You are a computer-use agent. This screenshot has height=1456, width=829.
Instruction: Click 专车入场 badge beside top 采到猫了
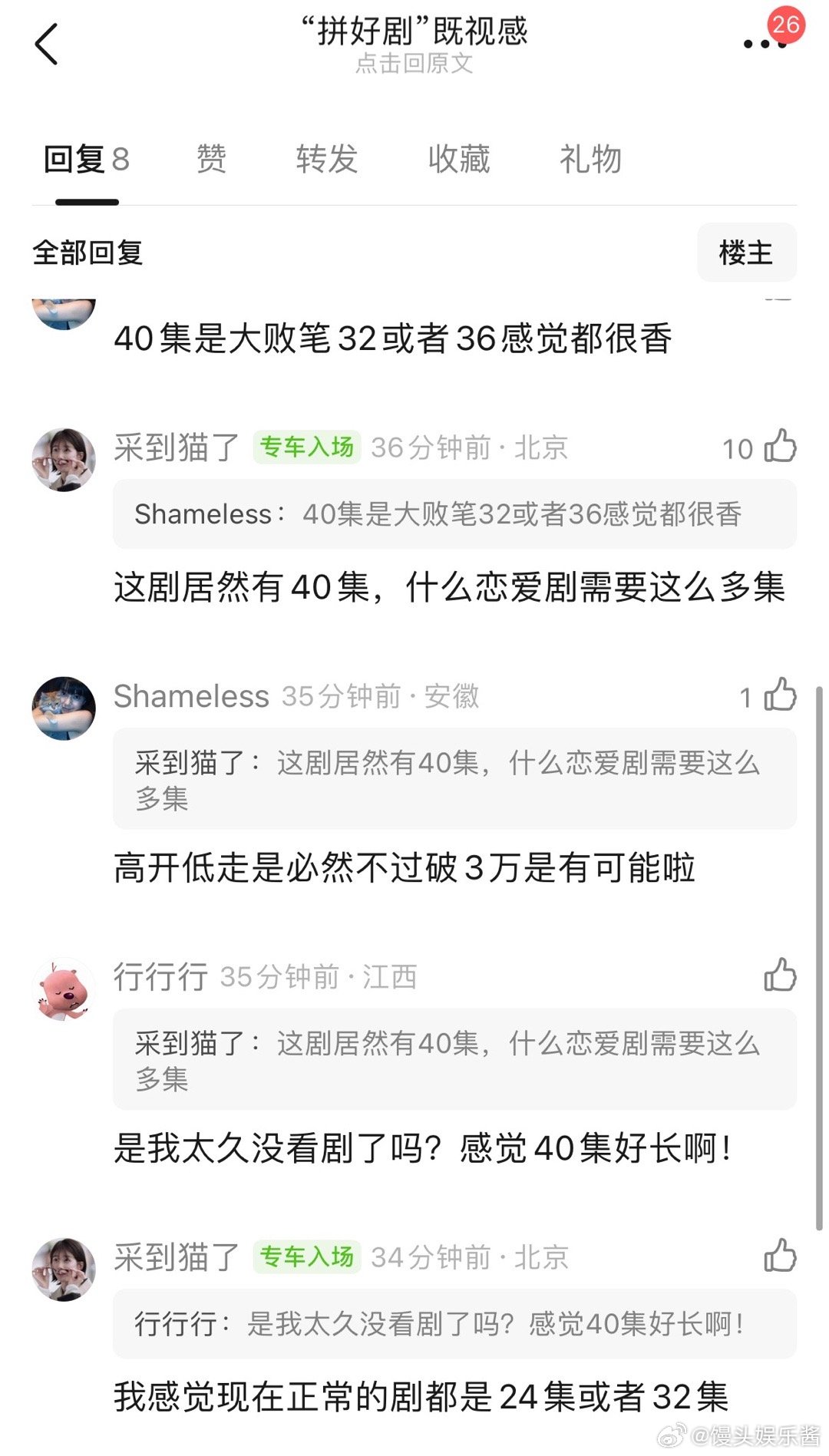[x=306, y=447]
